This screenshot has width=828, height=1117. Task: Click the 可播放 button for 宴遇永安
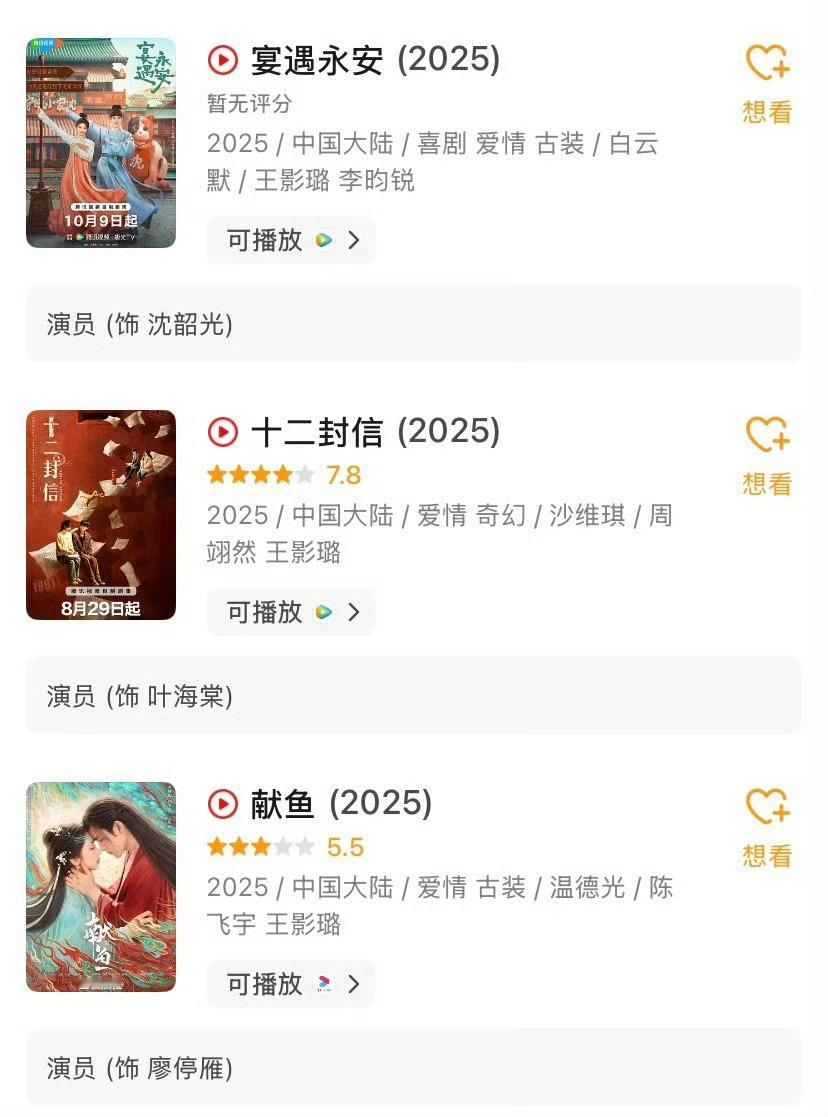click(261, 241)
